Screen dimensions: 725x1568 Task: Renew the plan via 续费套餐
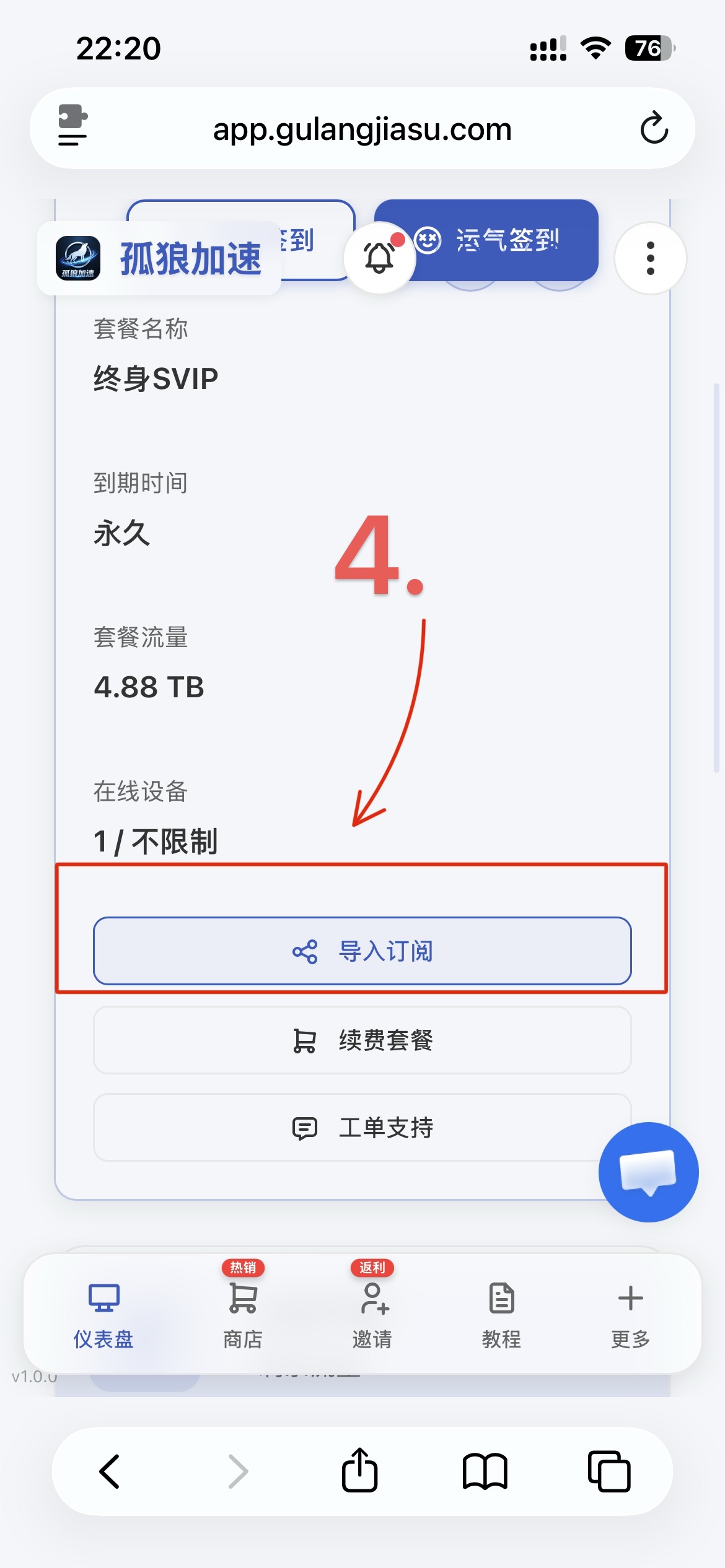362,1040
